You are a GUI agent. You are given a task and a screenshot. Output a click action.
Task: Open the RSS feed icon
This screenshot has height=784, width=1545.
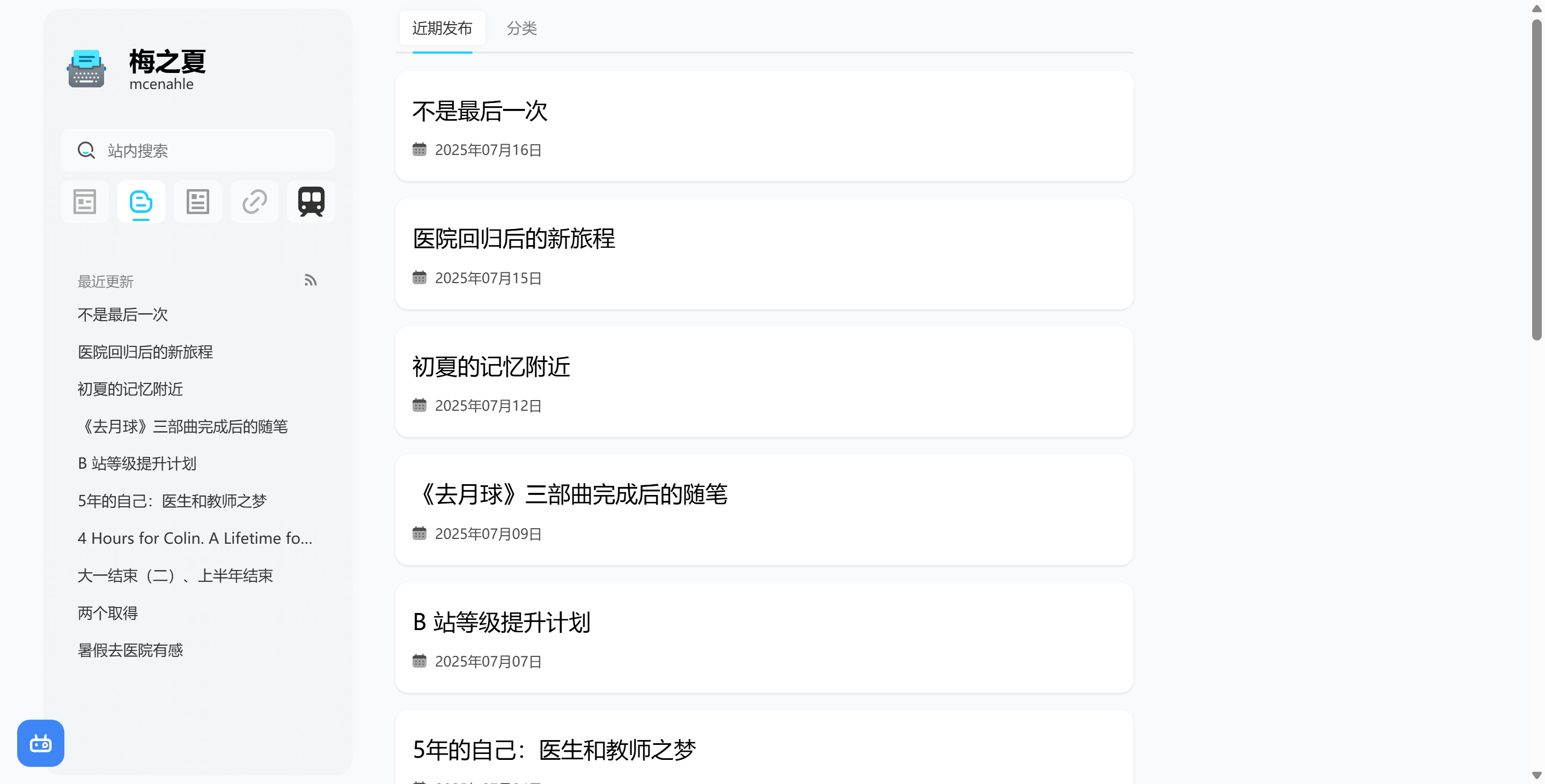(x=310, y=280)
